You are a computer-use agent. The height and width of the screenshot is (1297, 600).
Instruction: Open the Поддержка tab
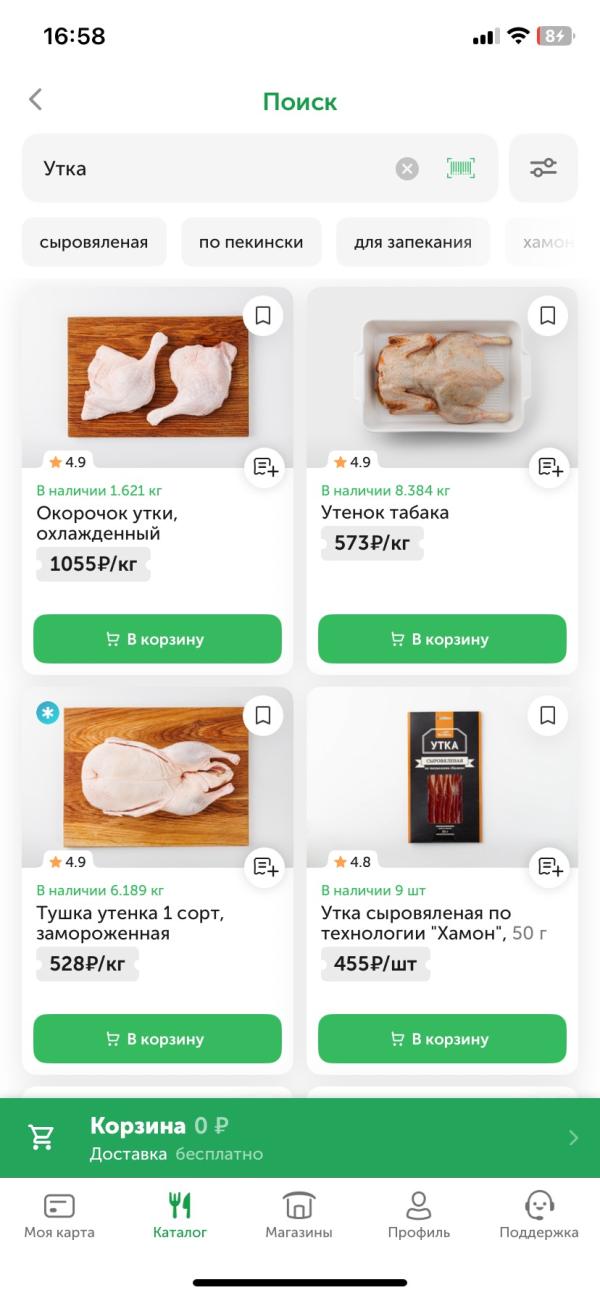pos(539,1215)
